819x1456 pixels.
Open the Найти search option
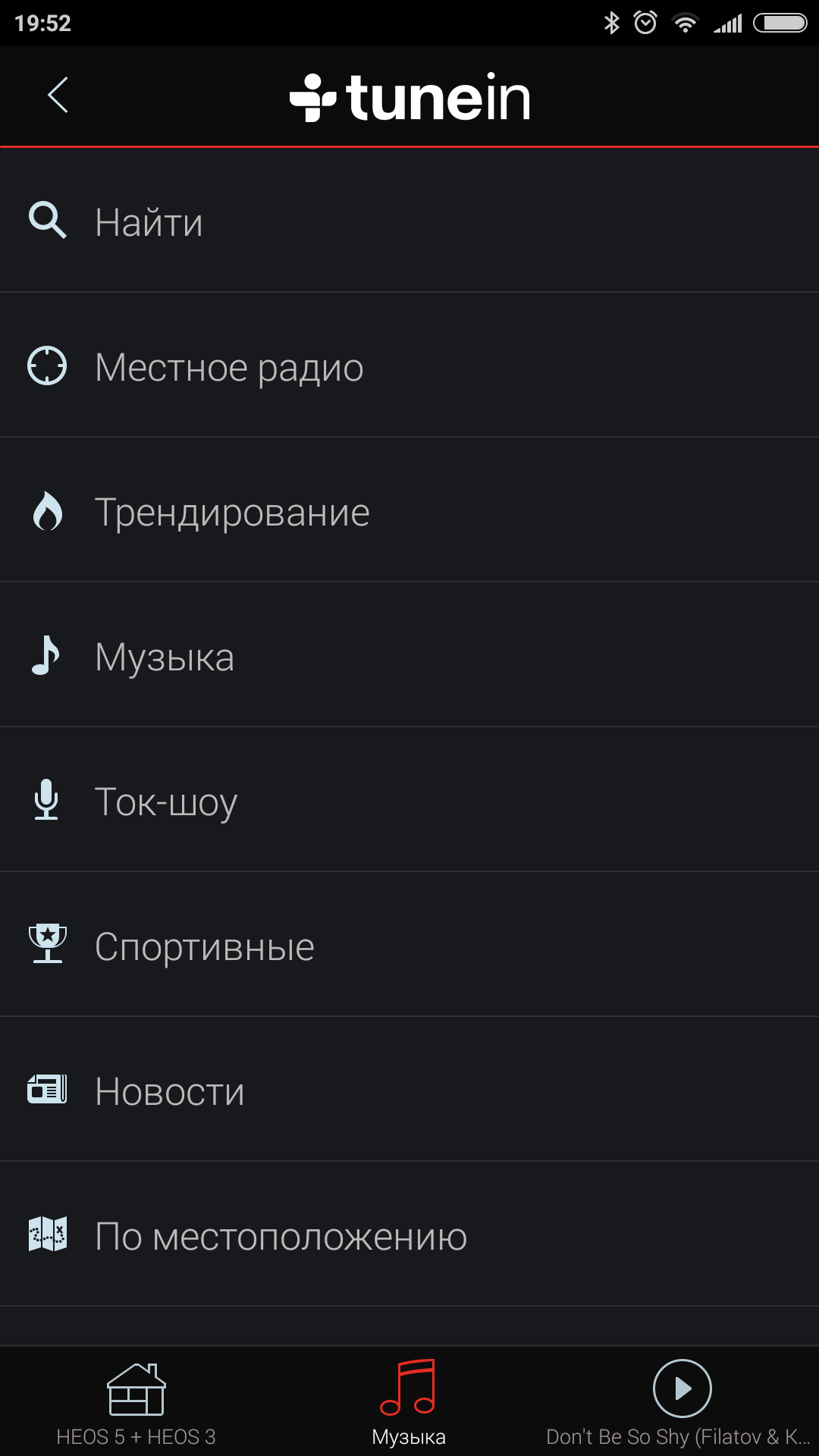tap(149, 221)
